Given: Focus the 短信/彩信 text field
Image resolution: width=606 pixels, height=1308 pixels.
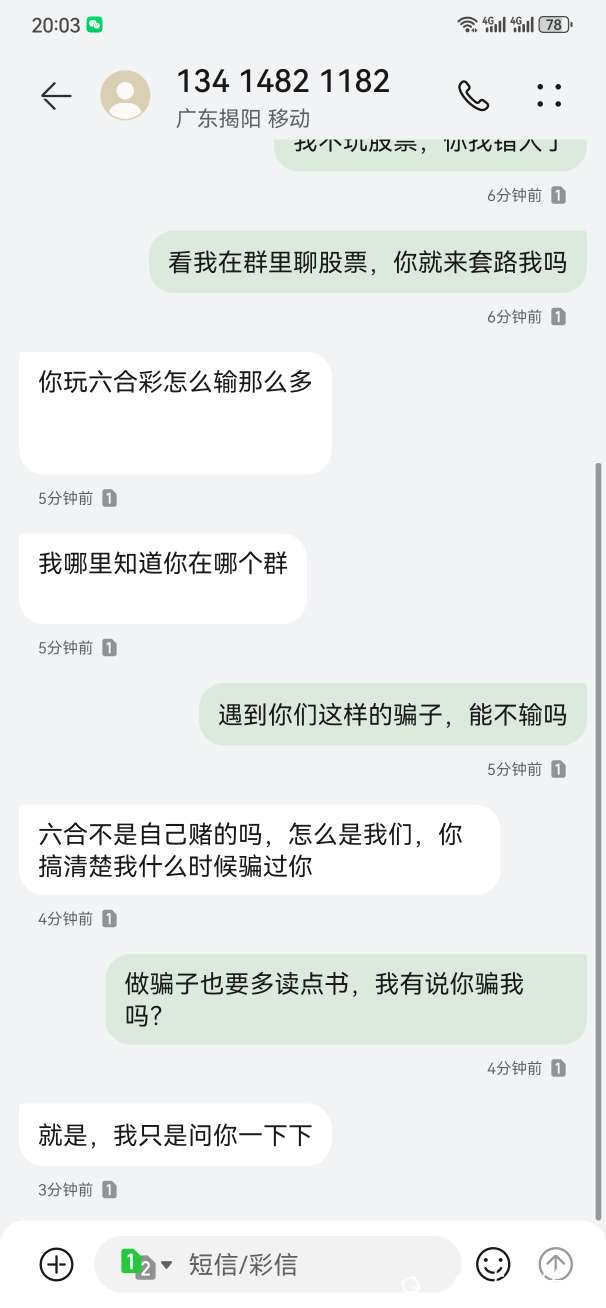Looking at the screenshot, I should click(x=310, y=1264).
